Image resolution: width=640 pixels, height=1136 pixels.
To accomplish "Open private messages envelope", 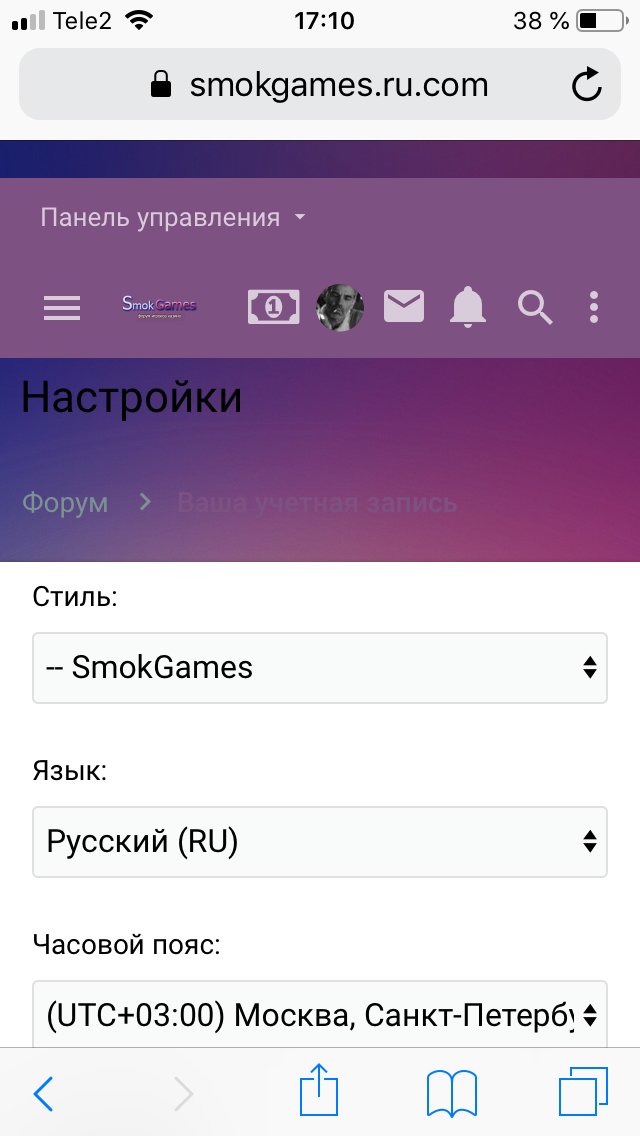I will point(404,306).
